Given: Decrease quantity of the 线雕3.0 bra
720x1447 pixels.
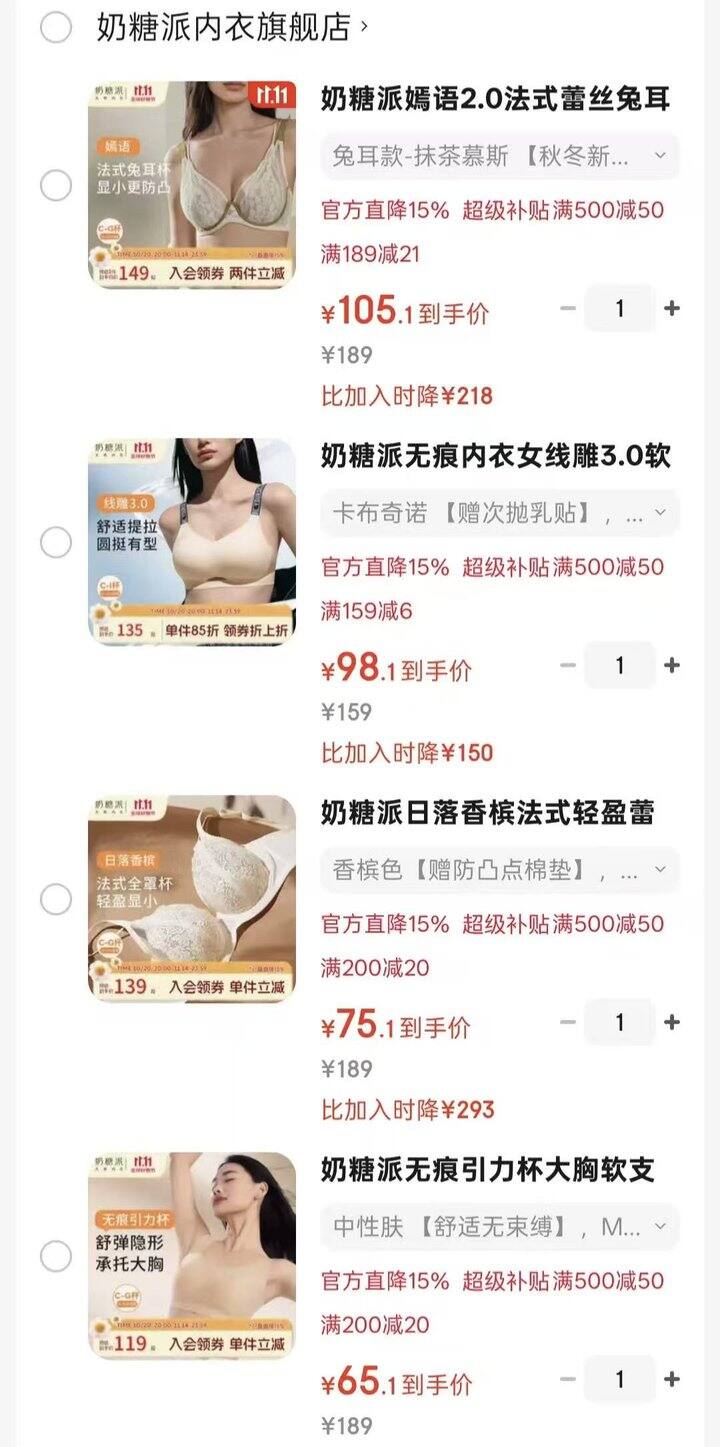Looking at the screenshot, I should pyautogui.click(x=567, y=665).
